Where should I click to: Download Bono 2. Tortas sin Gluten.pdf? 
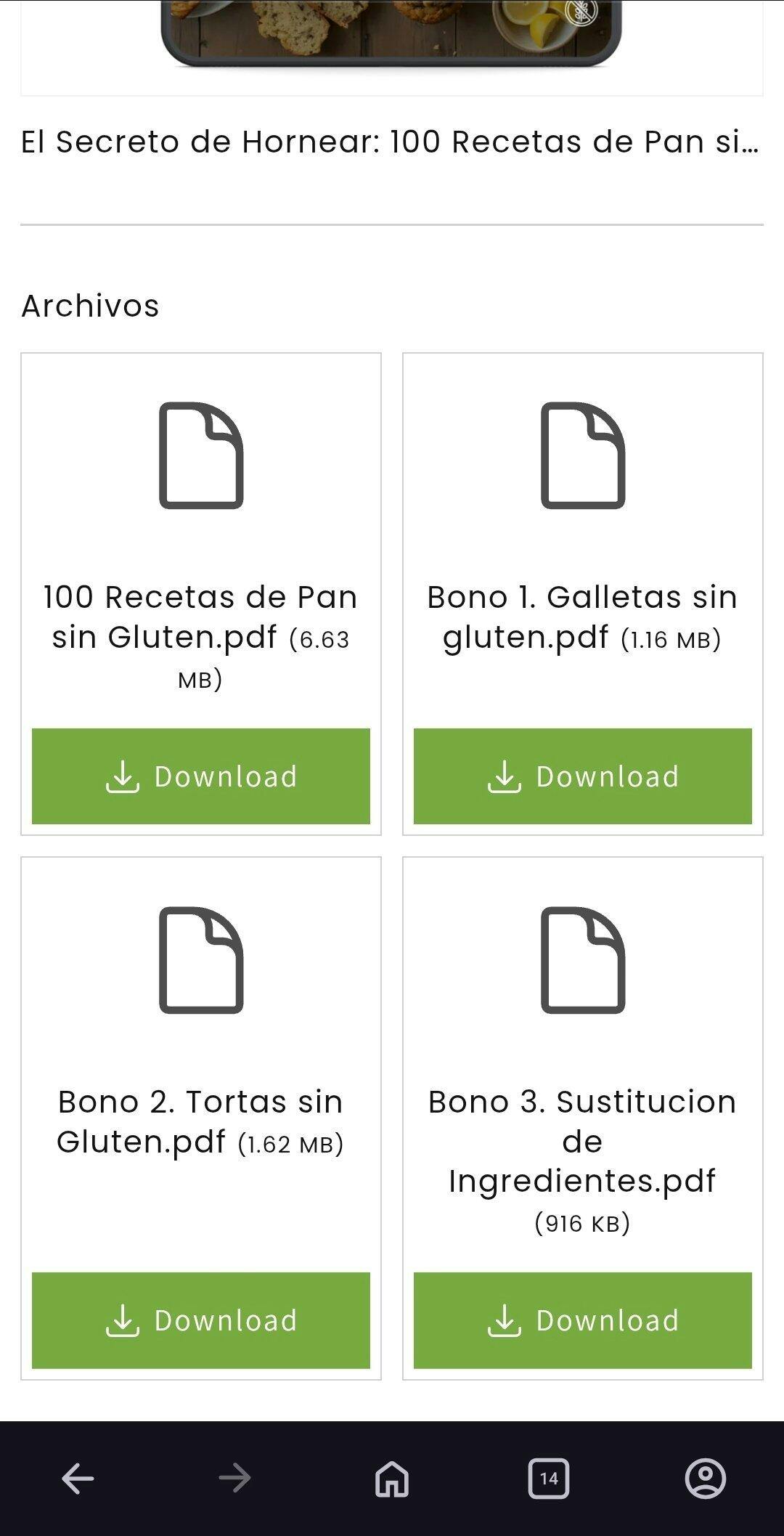[x=201, y=1320]
